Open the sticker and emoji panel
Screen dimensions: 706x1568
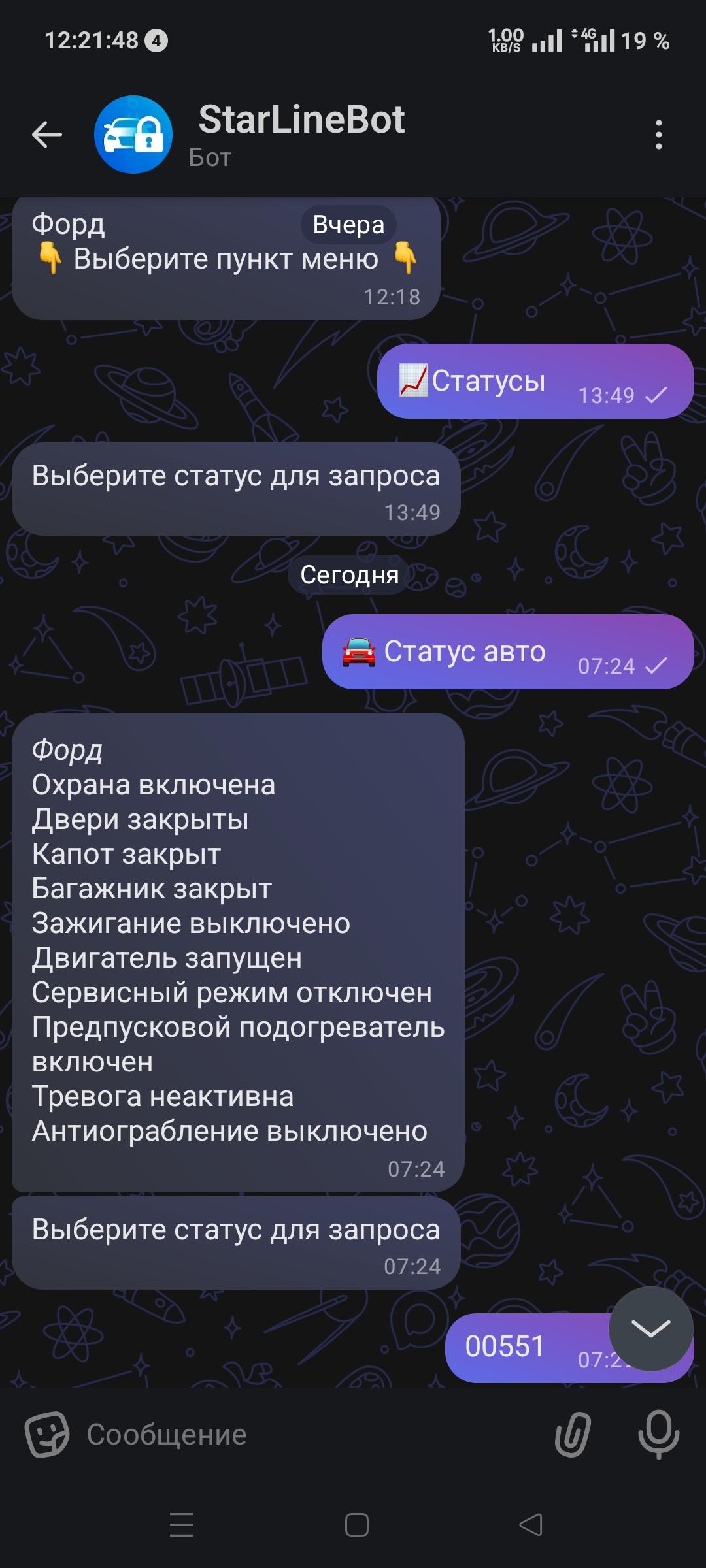[47, 1435]
